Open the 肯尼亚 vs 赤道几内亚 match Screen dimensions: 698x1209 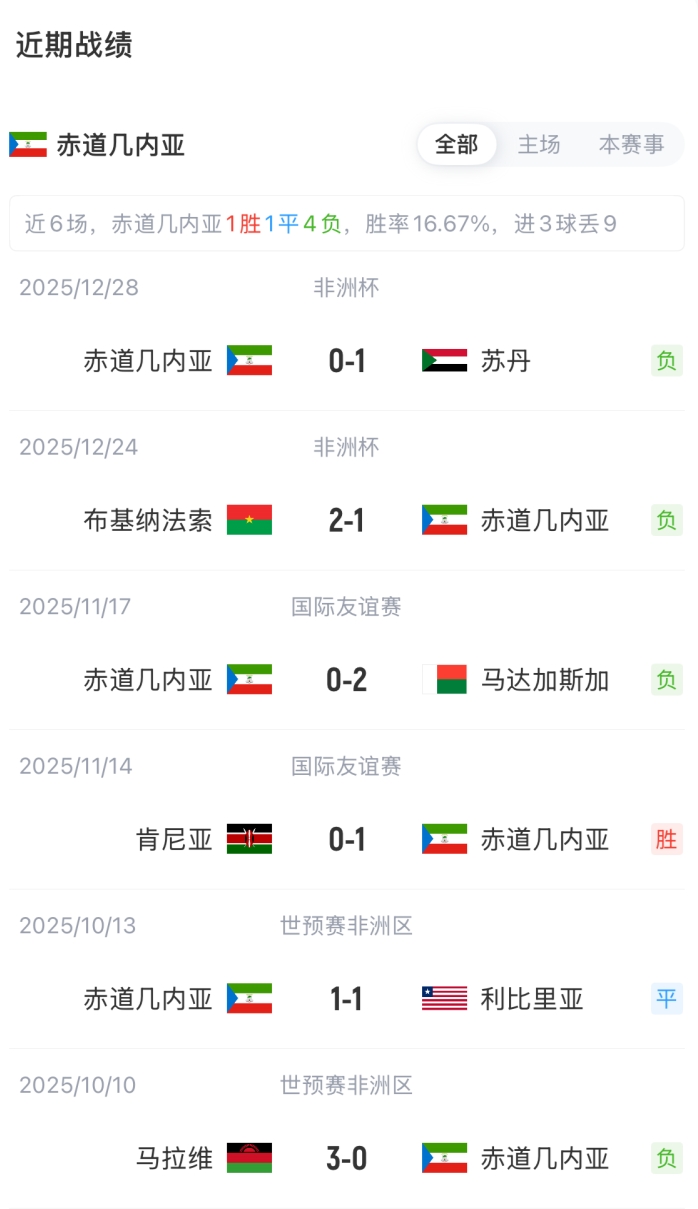click(347, 839)
